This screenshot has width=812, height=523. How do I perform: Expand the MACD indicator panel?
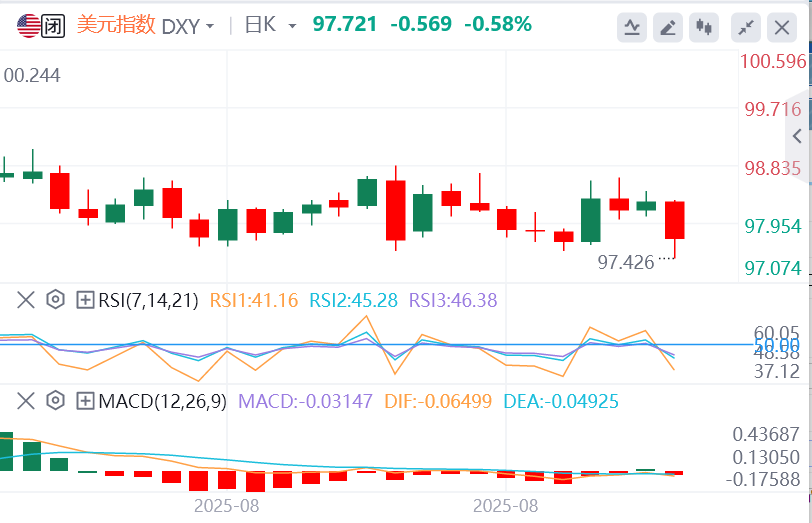click(x=85, y=401)
